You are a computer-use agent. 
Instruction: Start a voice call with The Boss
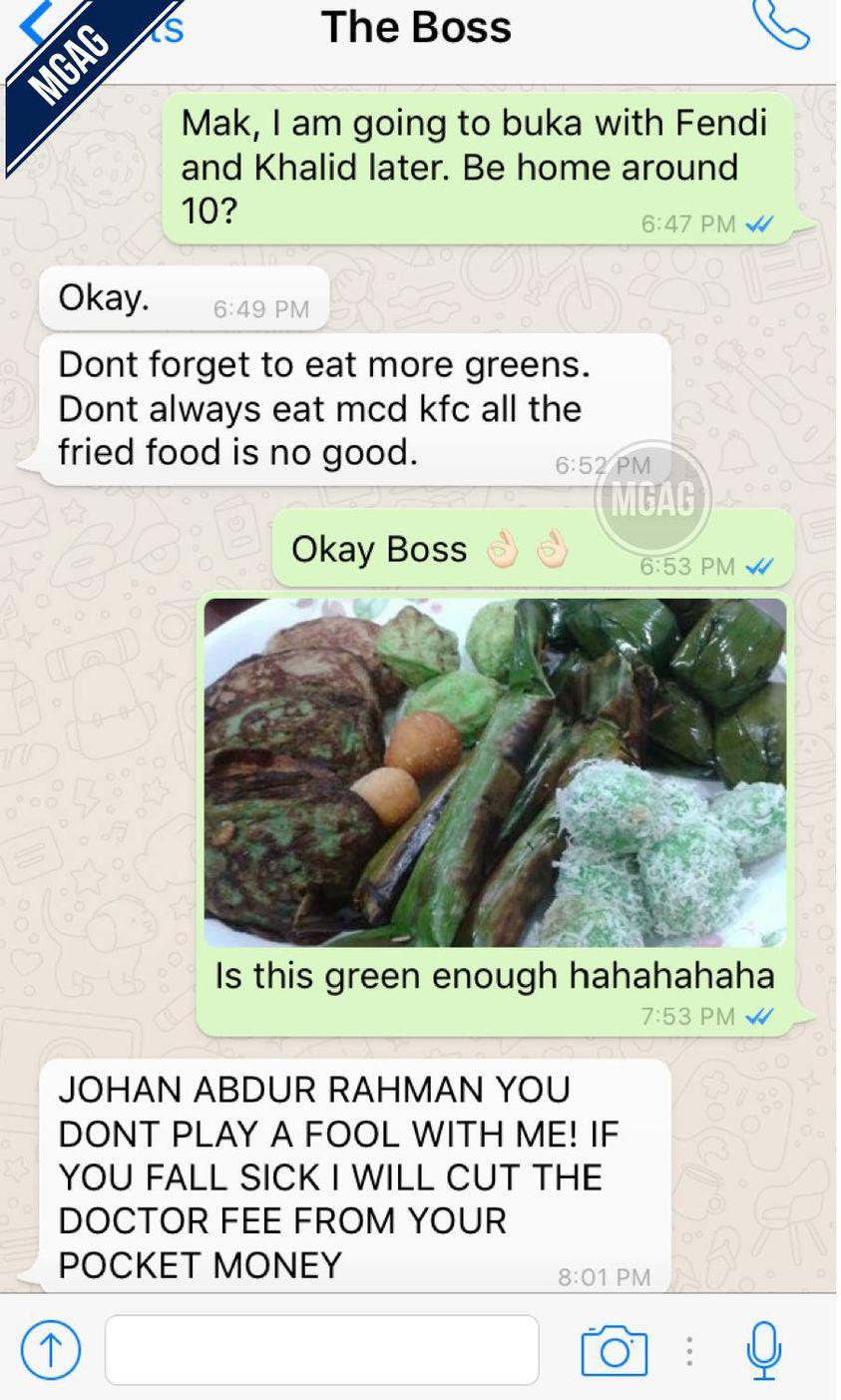coord(781,26)
